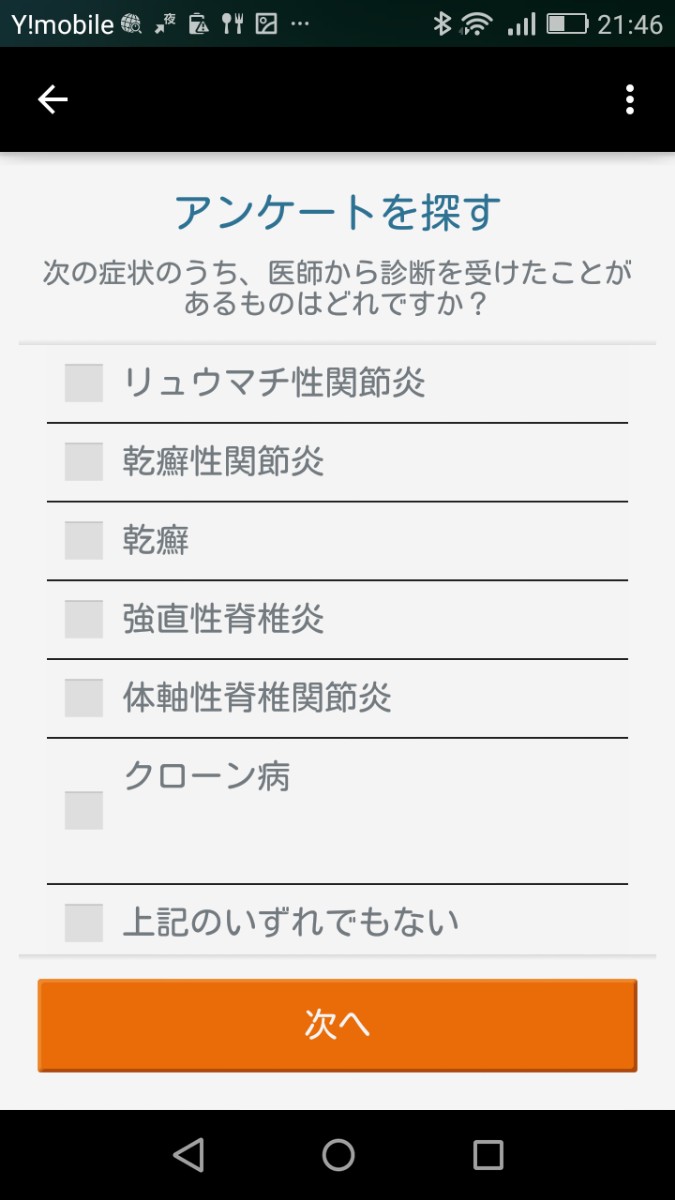Check the 体軸性脊椎関節炎 option
The image size is (675, 1200).
click(84, 698)
